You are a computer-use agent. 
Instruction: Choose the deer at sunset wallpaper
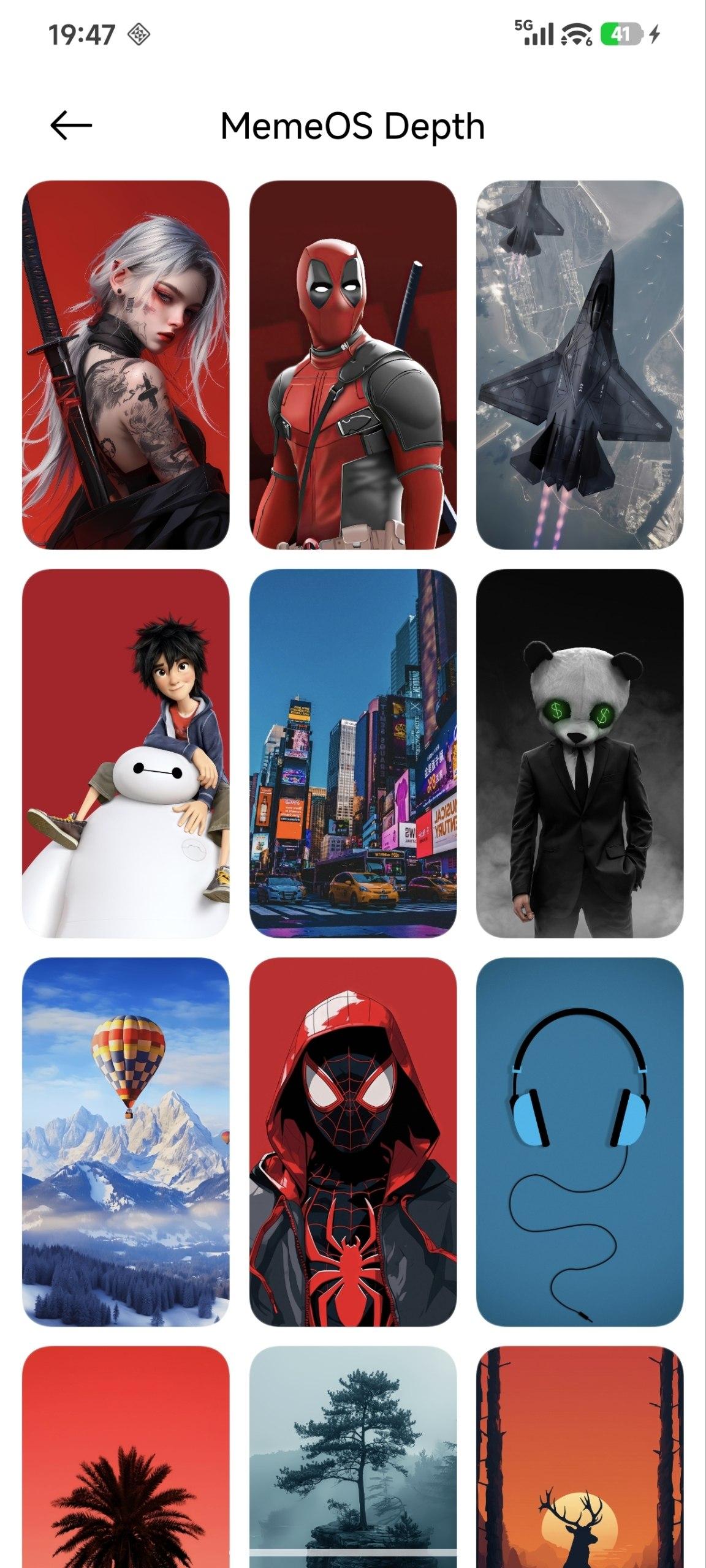(580, 1458)
